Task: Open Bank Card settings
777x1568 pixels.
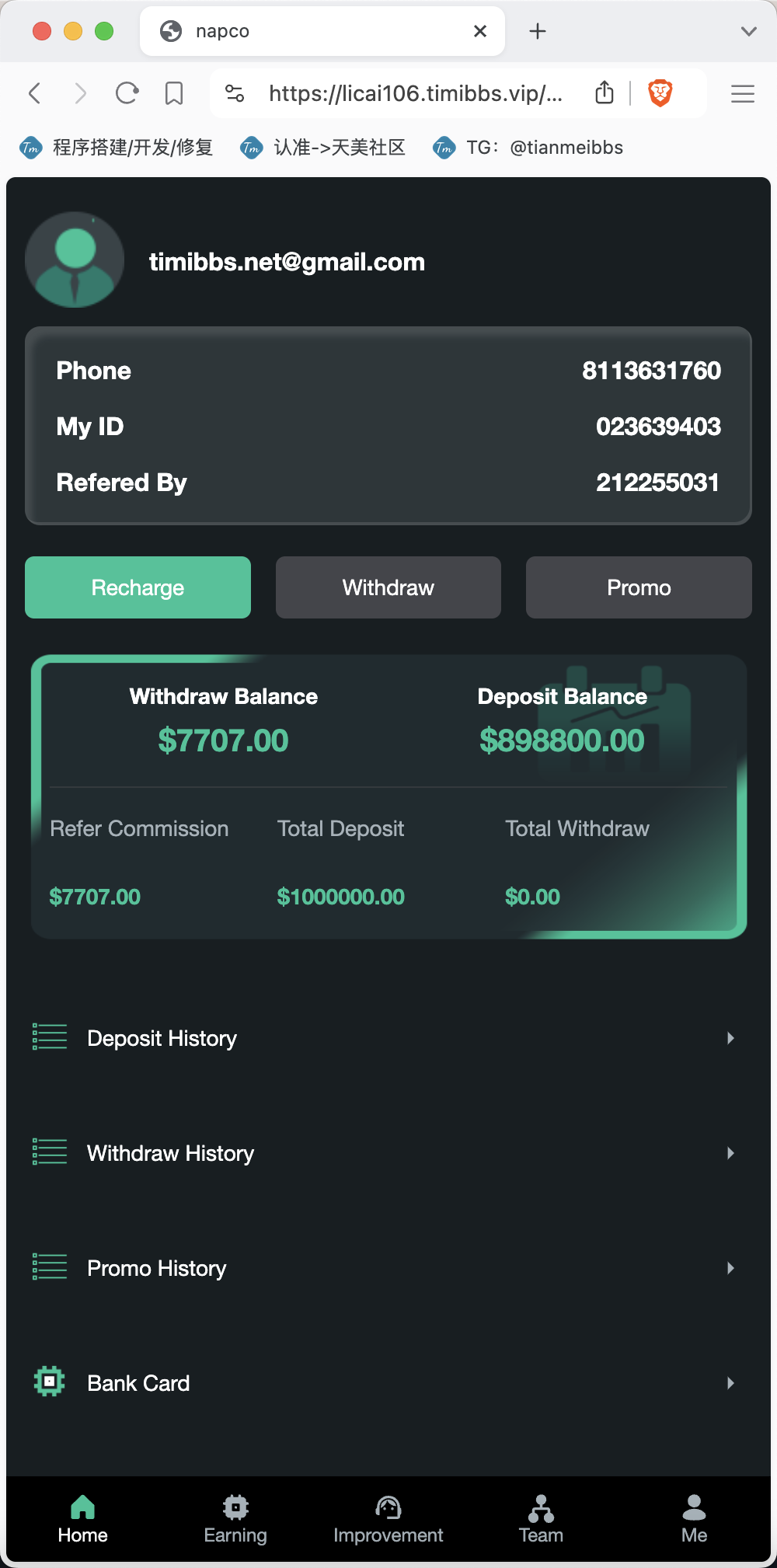Action: tap(385, 1383)
